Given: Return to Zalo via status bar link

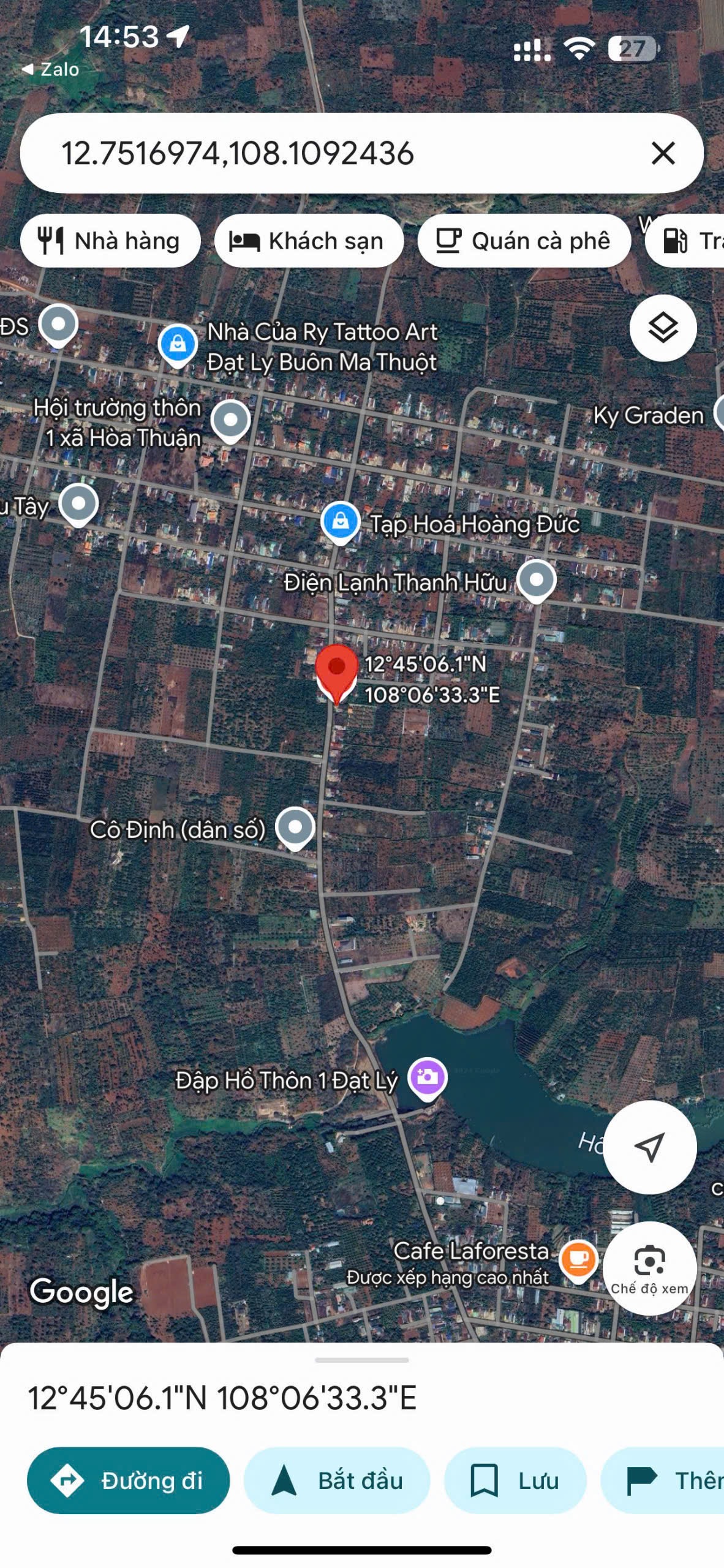Looking at the screenshot, I should 50,69.
